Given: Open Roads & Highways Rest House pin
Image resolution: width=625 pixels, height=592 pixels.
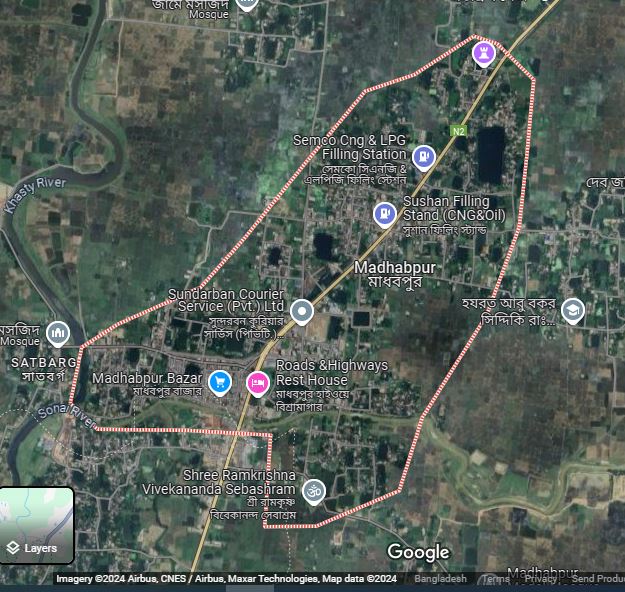Looking at the screenshot, I should coord(257,382).
